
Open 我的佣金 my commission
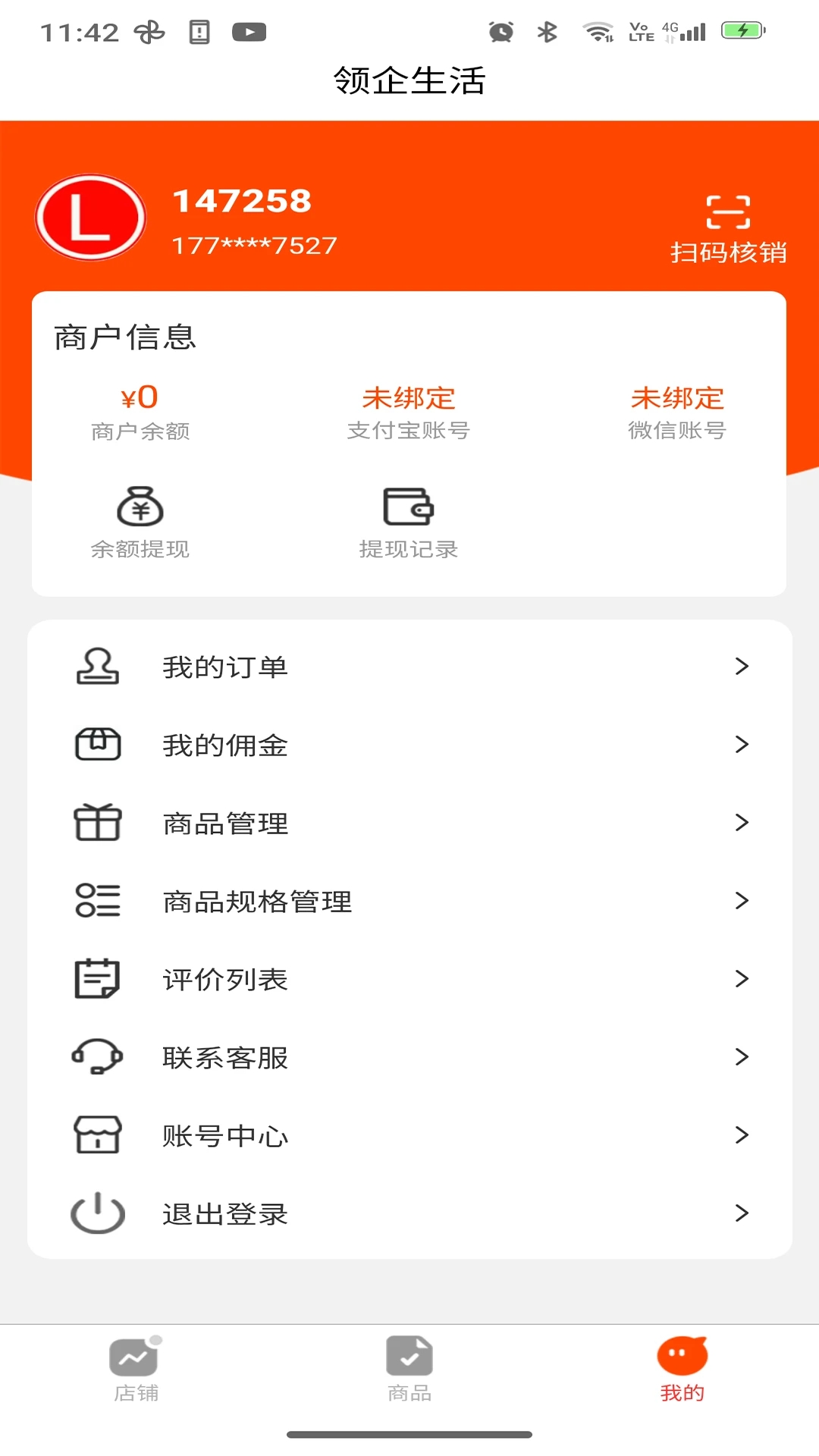coord(409,745)
